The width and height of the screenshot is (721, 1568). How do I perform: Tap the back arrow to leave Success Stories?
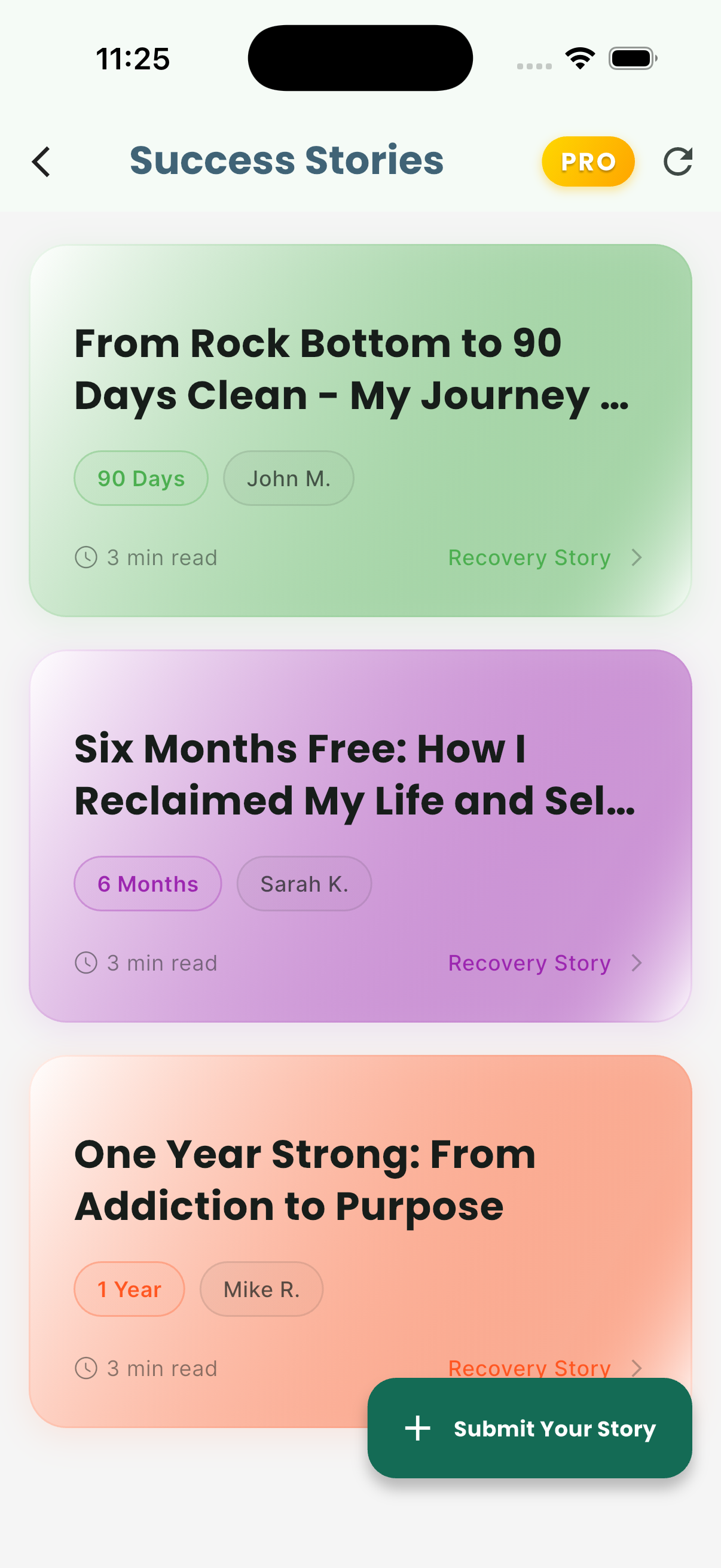[x=41, y=162]
